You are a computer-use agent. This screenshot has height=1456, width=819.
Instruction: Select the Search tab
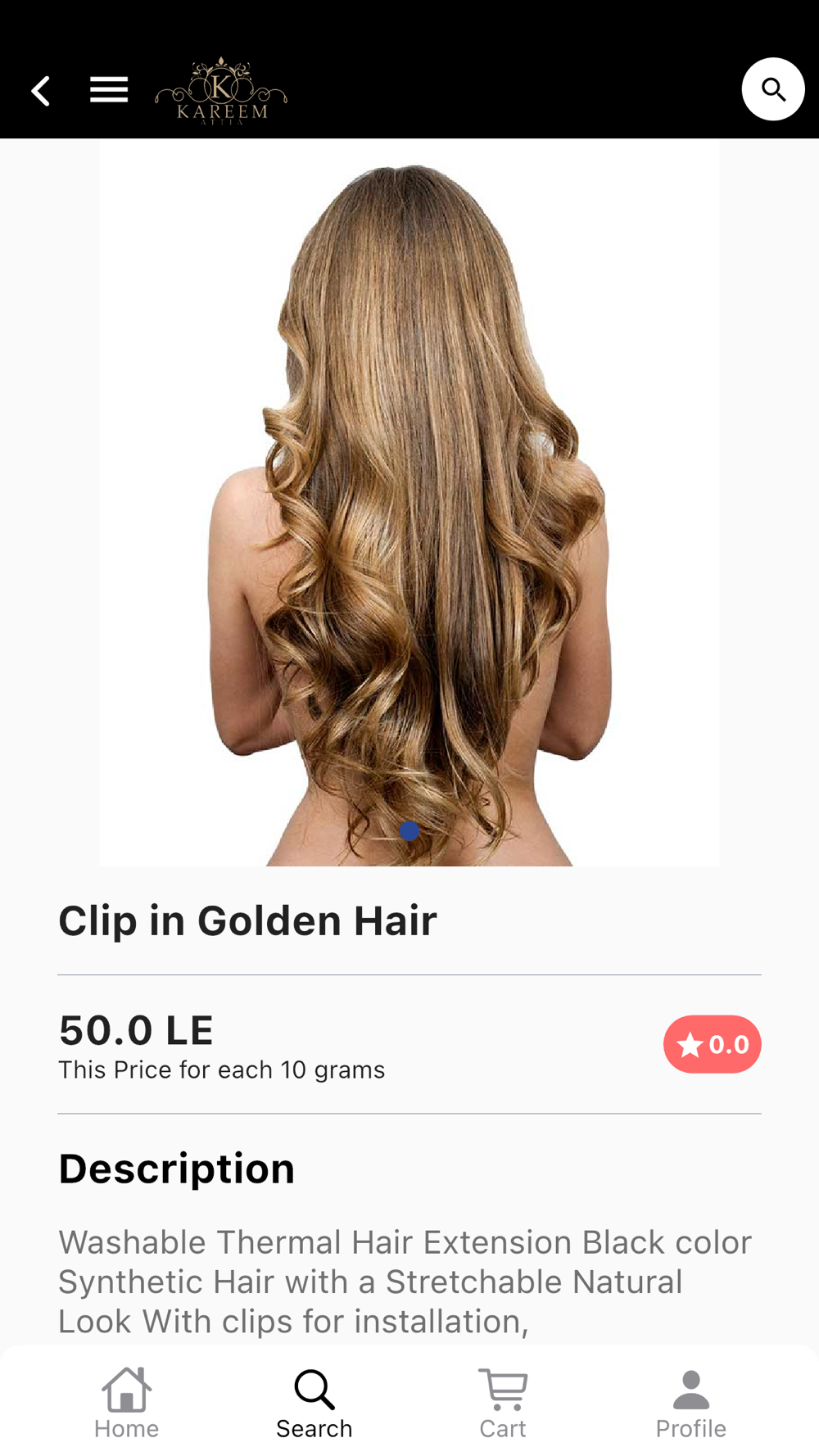(314, 1404)
